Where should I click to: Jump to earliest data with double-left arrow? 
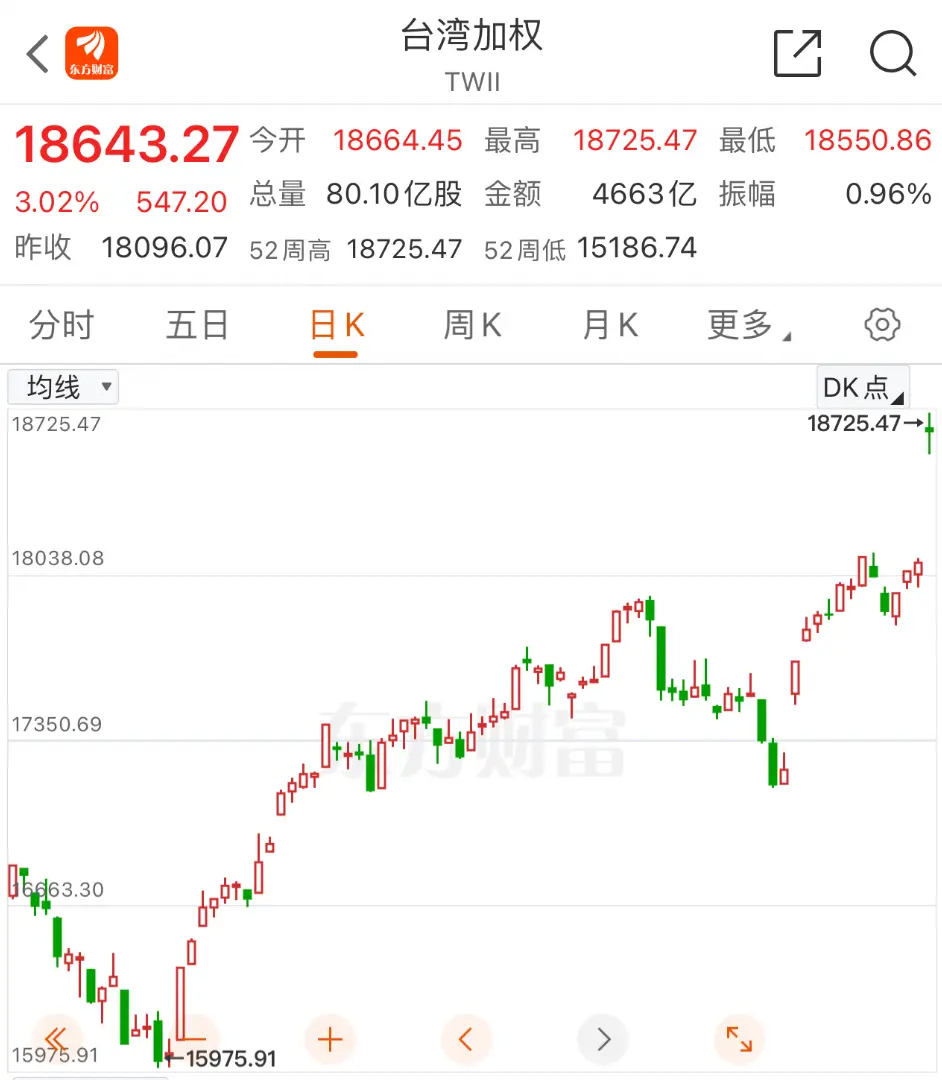56,1039
